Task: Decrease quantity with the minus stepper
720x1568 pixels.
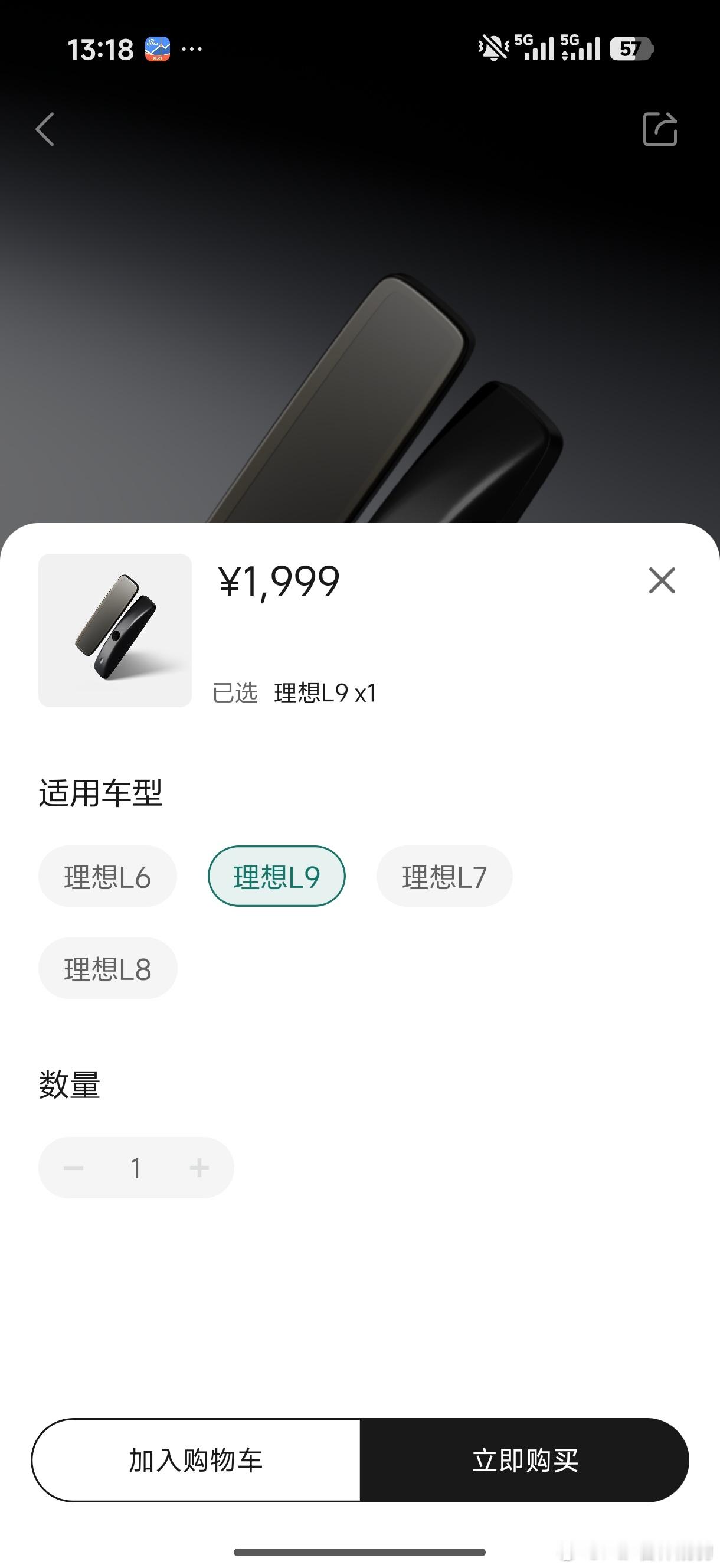Action: [74, 1168]
